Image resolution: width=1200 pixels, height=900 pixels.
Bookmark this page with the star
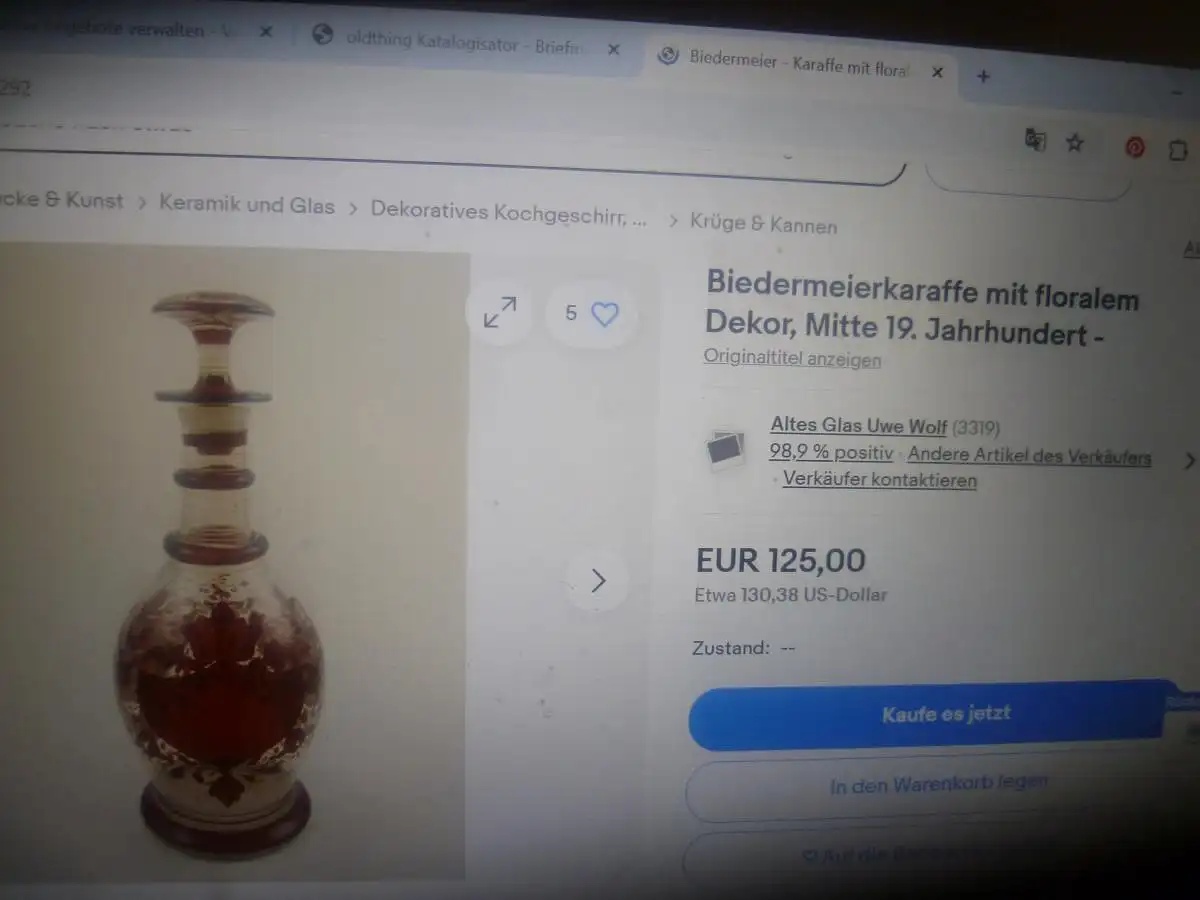click(1075, 143)
